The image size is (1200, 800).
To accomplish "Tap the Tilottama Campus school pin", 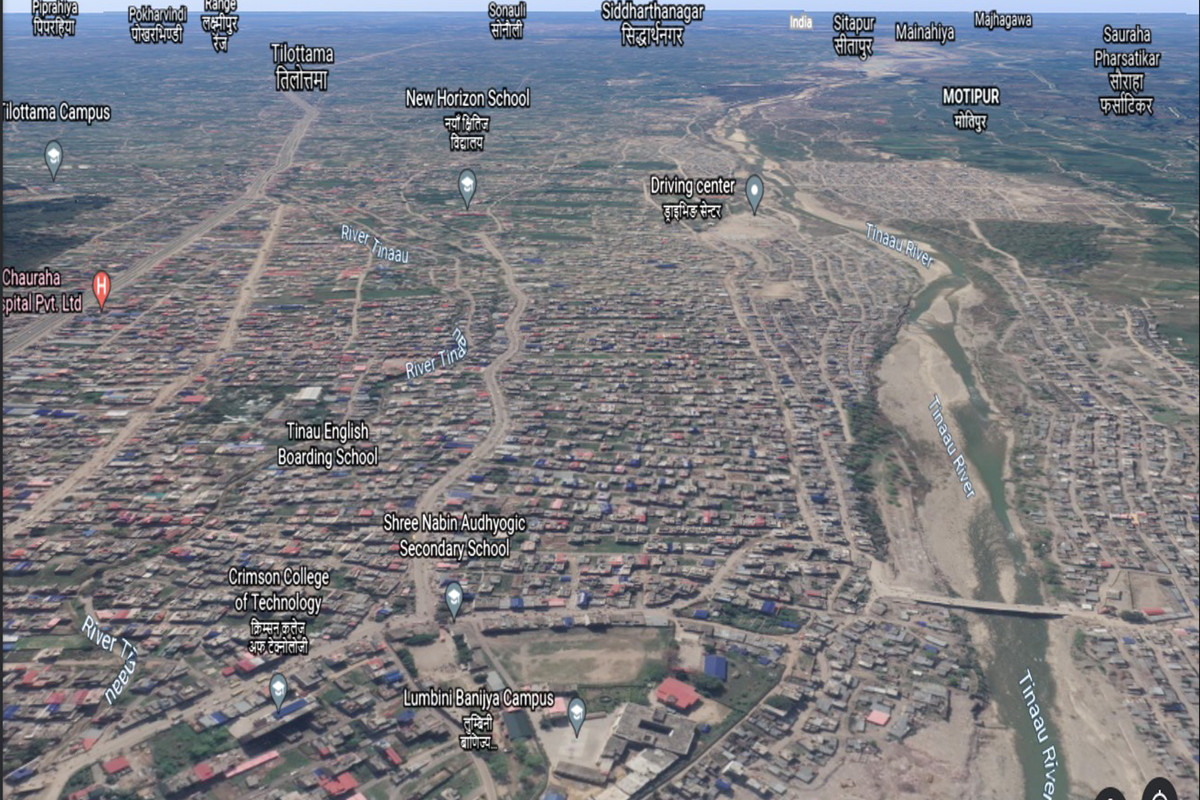I will (x=53, y=157).
